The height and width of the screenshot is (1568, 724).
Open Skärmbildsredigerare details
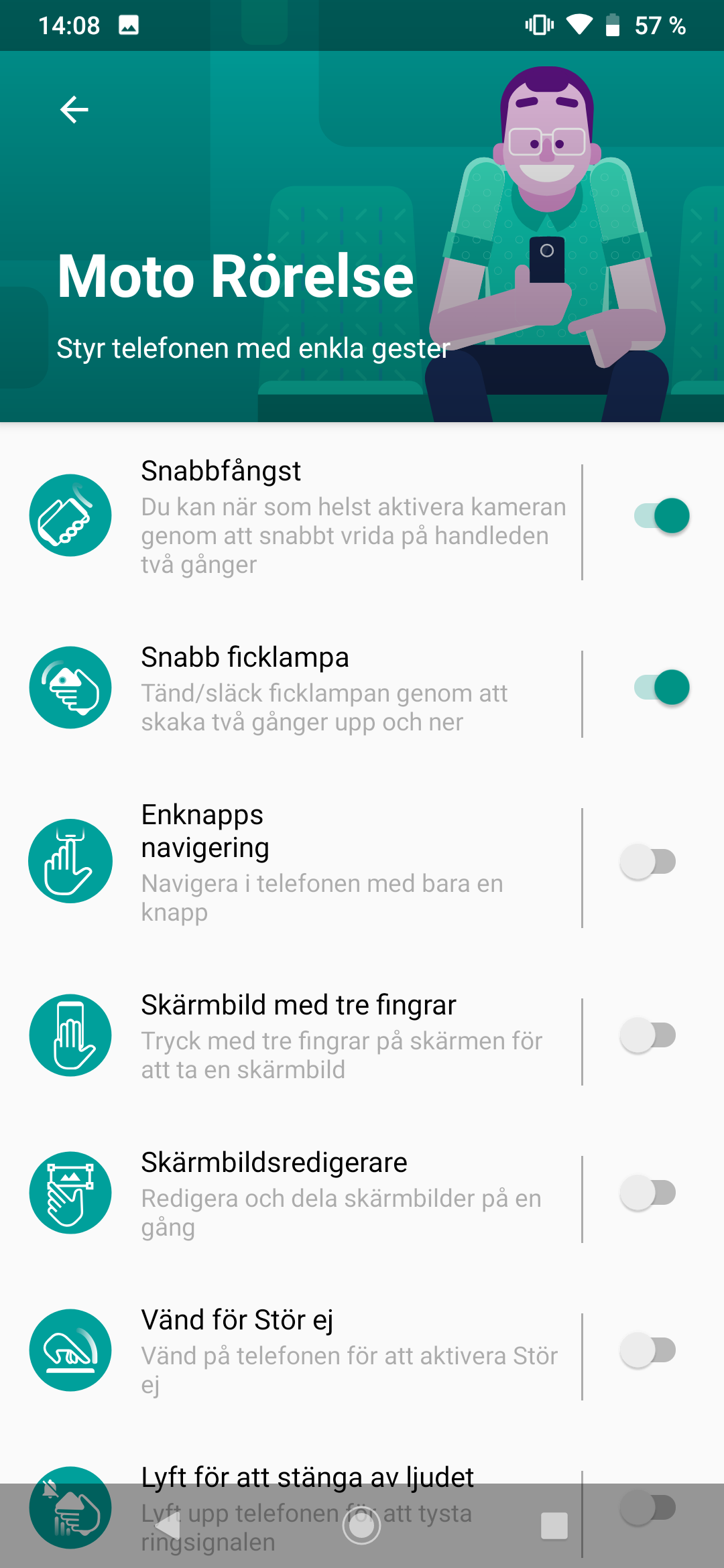pyautogui.click(x=302, y=1194)
